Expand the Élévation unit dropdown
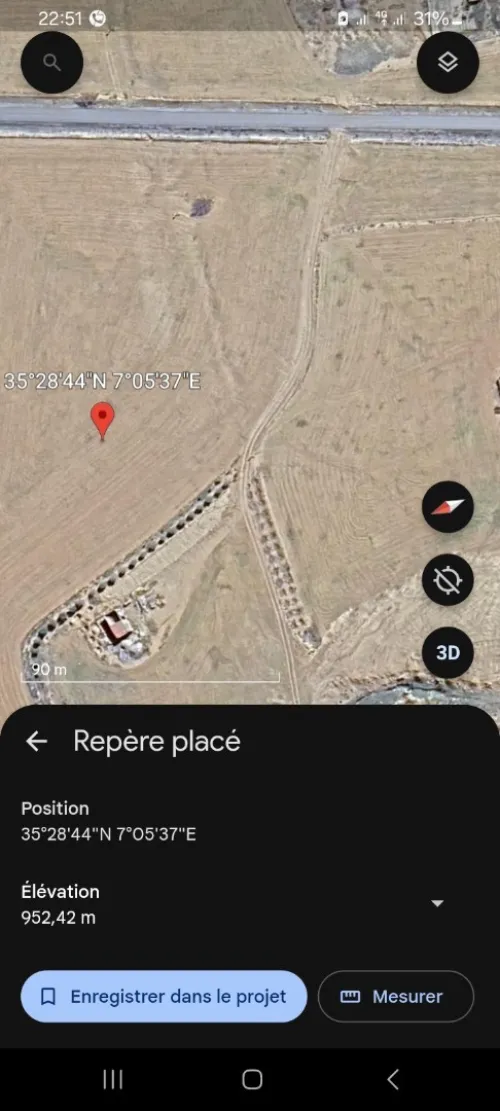The width and height of the screenshot is (500, 1111). click(x=438, y=903)
